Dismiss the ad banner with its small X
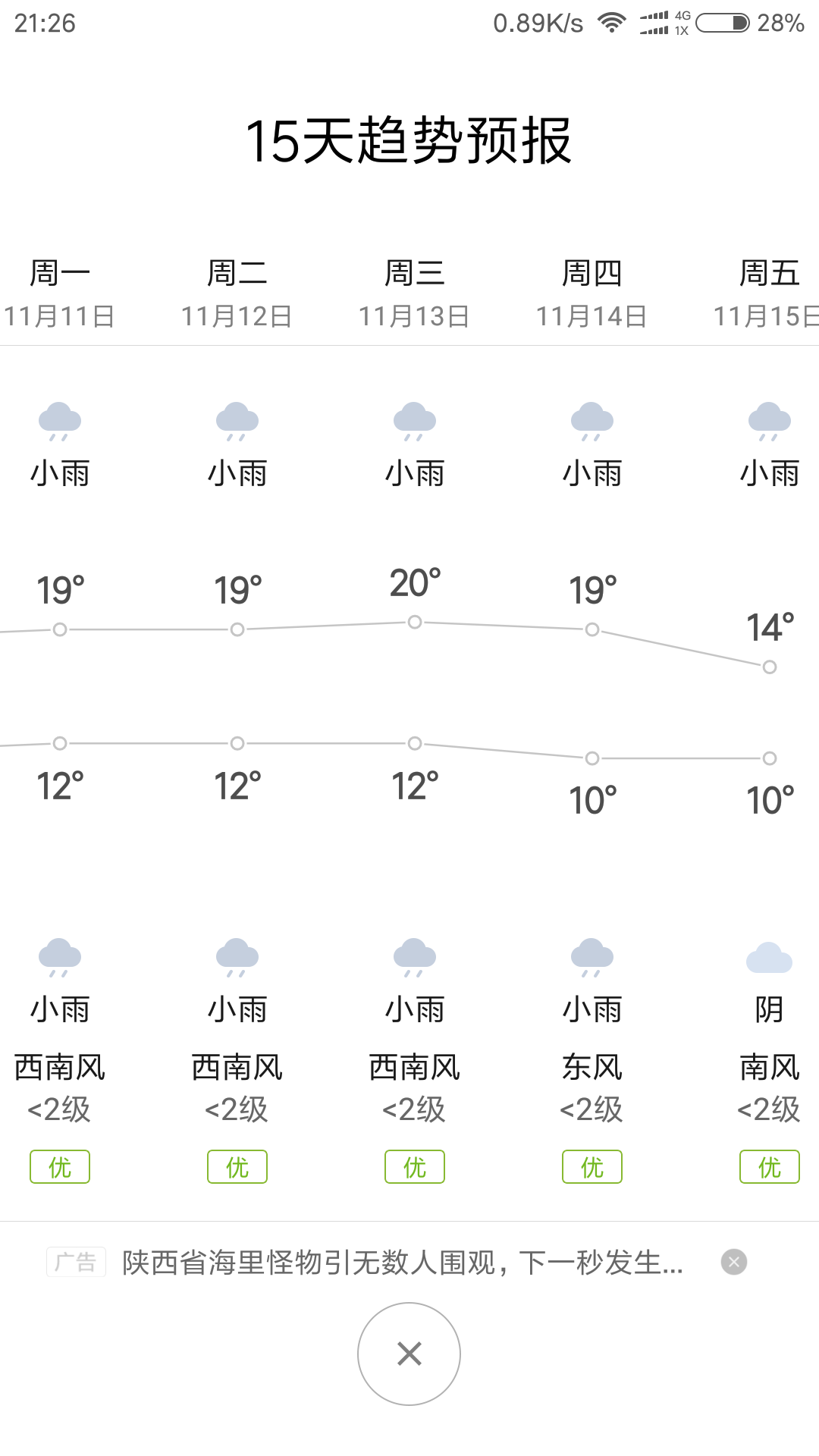Viewport: 819px width, 1456px height. (x=733, y=1262)
